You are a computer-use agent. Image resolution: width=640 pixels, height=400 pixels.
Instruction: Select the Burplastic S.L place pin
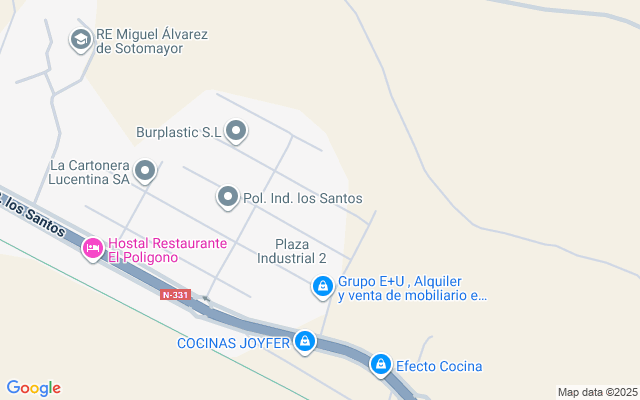pyautogui.click(x=236, y=131)
